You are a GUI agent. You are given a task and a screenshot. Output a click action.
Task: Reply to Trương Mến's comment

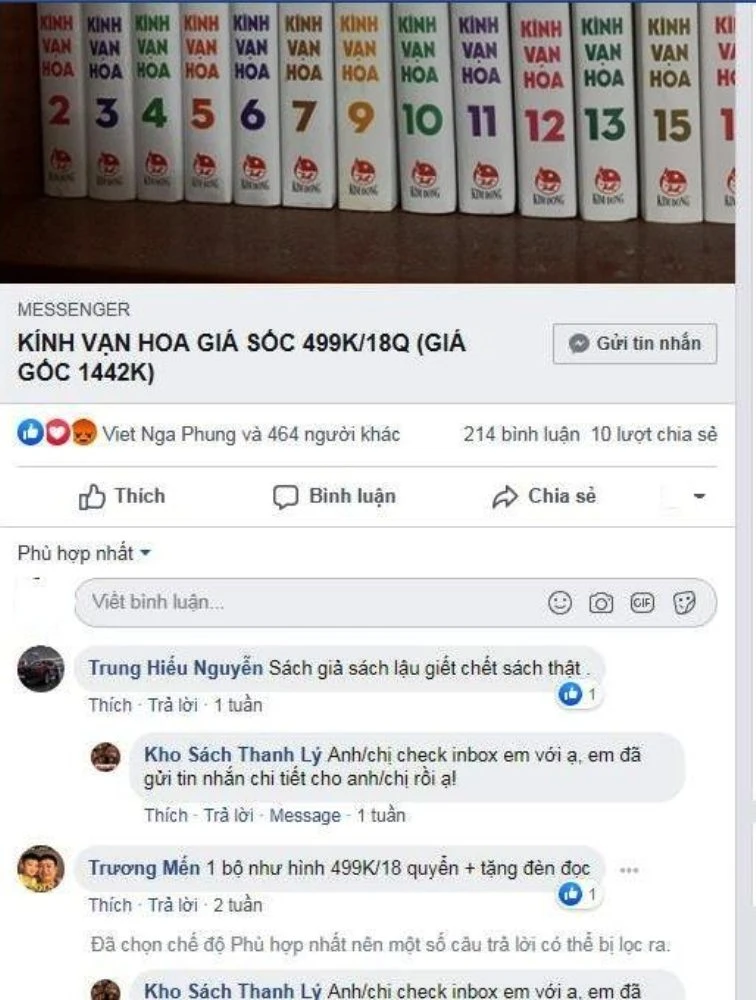pos(171,905)
